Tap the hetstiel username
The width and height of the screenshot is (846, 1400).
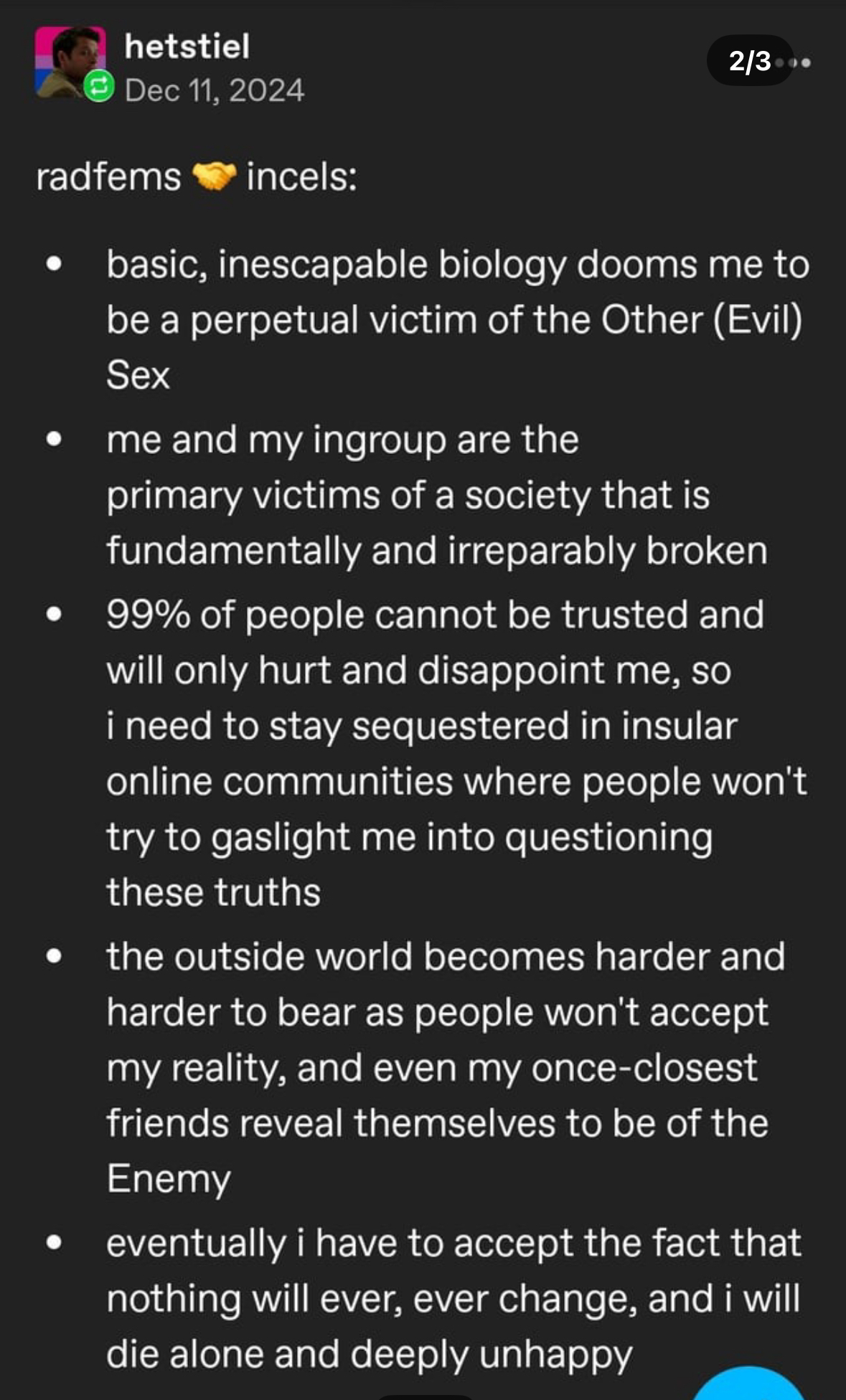[187, 47]
